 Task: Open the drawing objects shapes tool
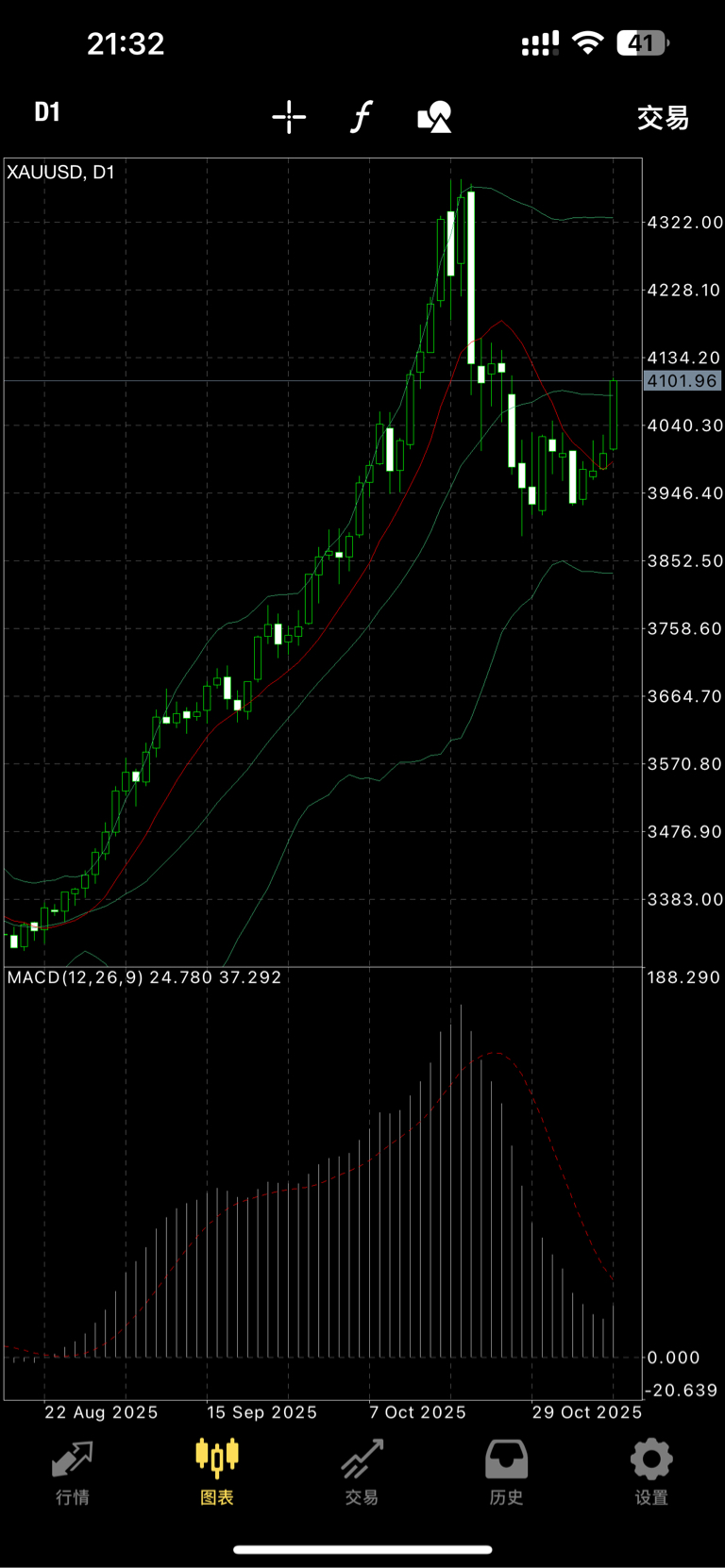point(434,117)
